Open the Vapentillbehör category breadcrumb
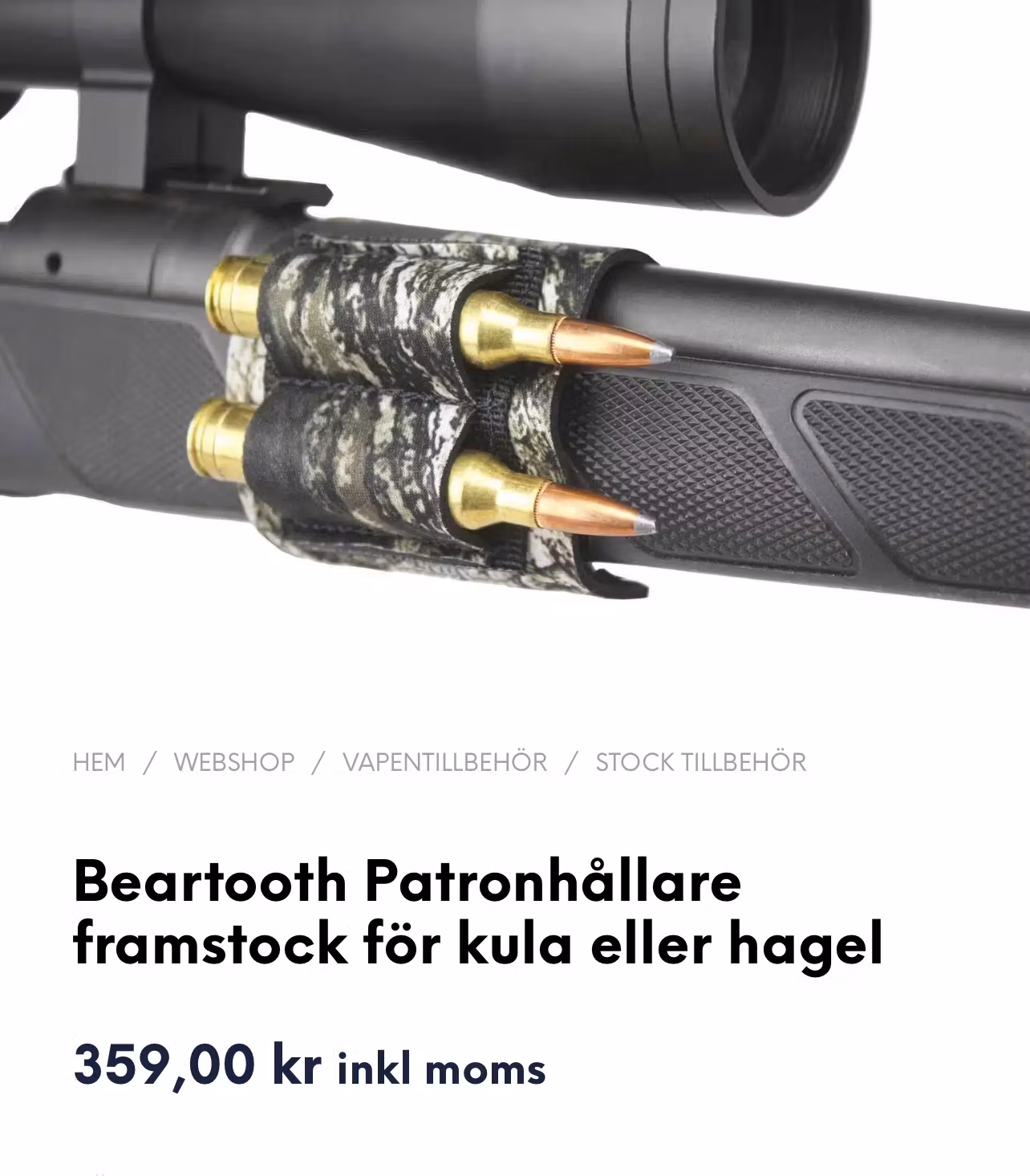 [x=444, y=762]
